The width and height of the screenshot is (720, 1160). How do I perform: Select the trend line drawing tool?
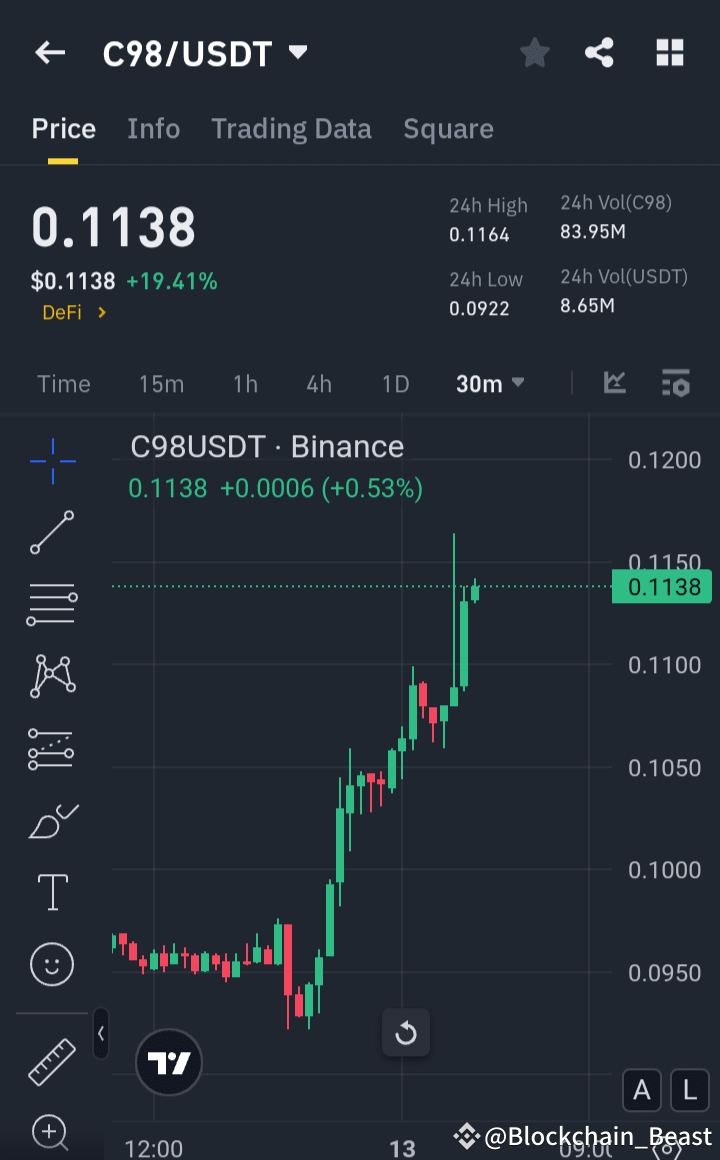click(x=51, y=533)
